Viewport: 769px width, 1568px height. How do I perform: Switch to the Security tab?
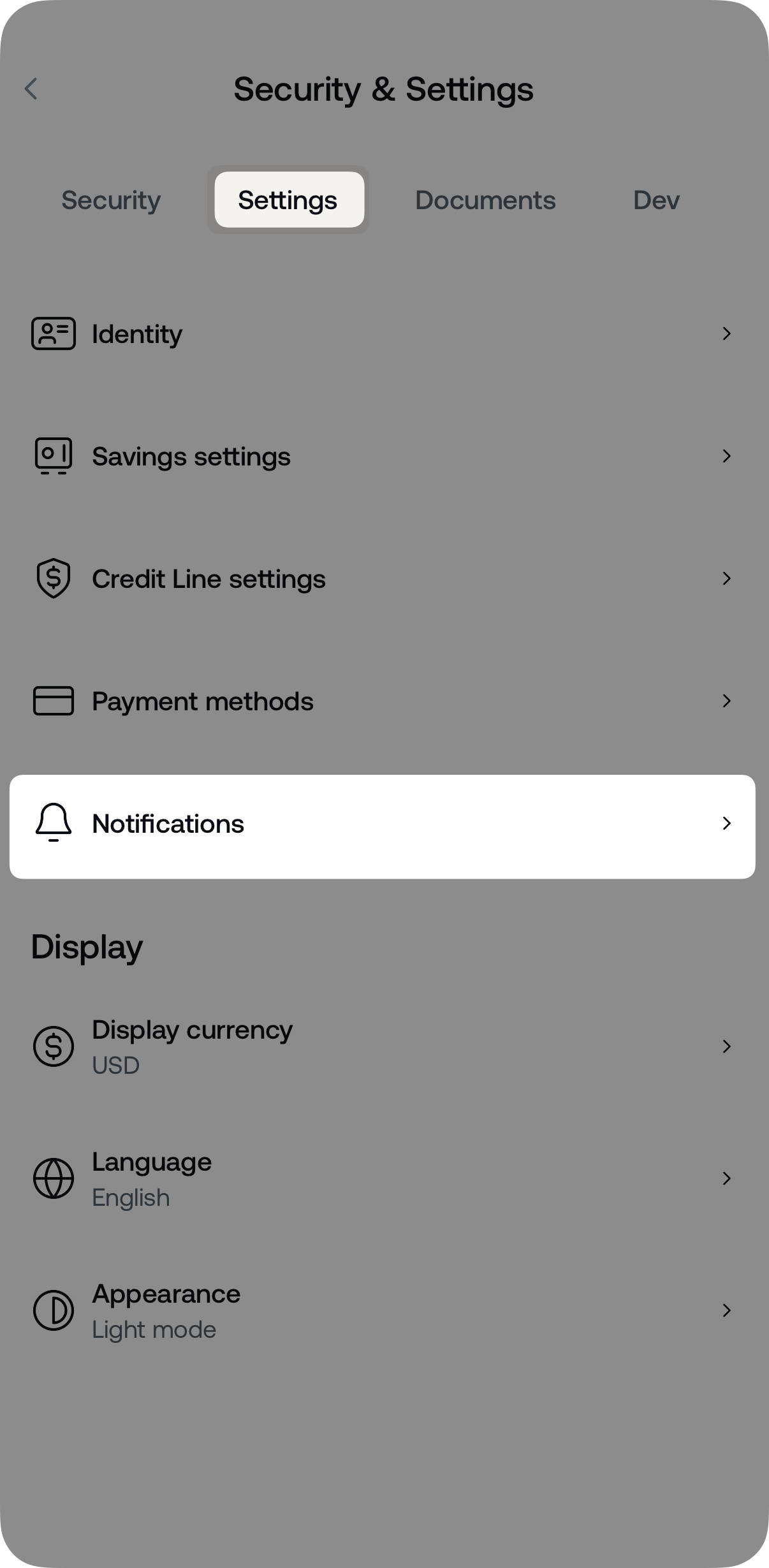[x=111, y=200]
